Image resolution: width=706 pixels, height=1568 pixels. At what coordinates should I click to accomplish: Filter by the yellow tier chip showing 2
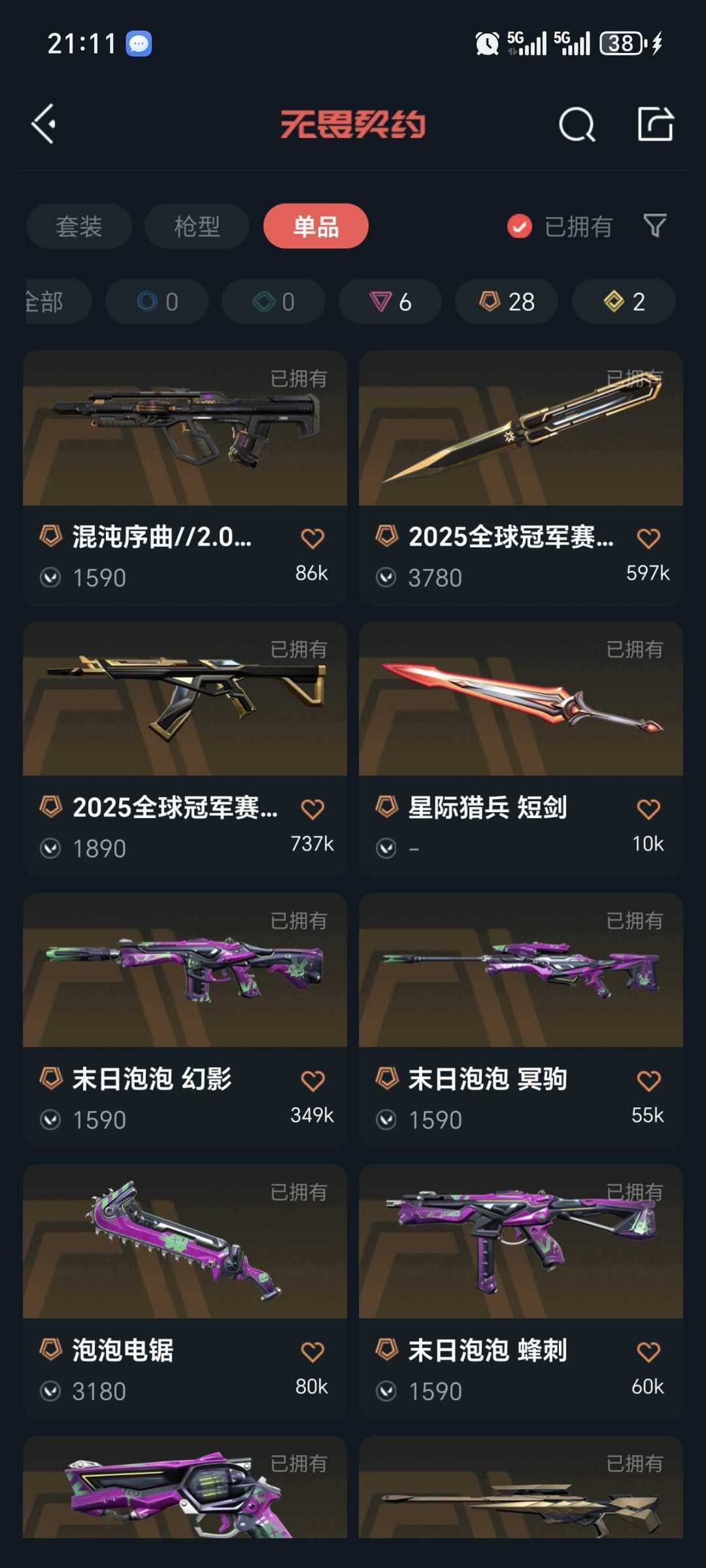[x=624, y=301]
